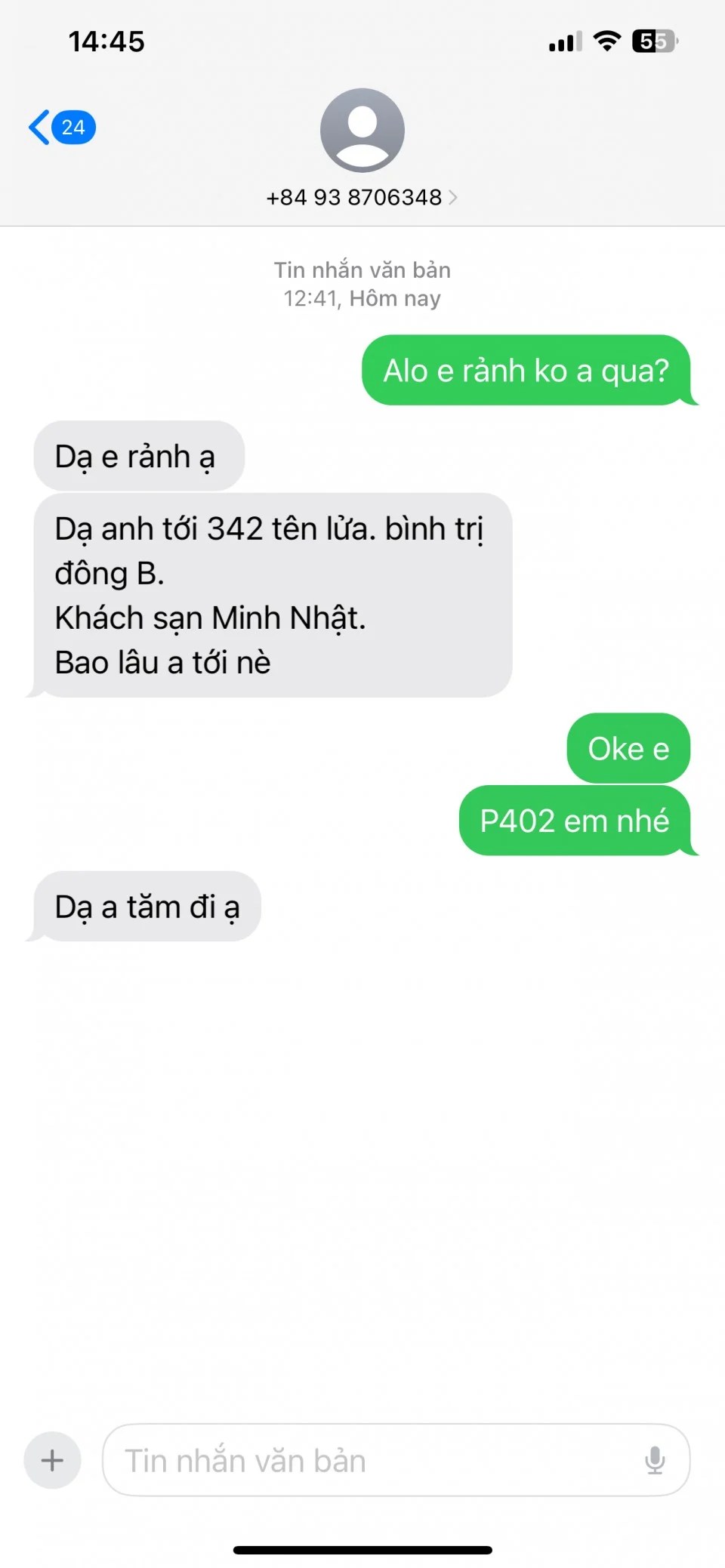Open contact details for +84 93 8706348

pos(362,197)
